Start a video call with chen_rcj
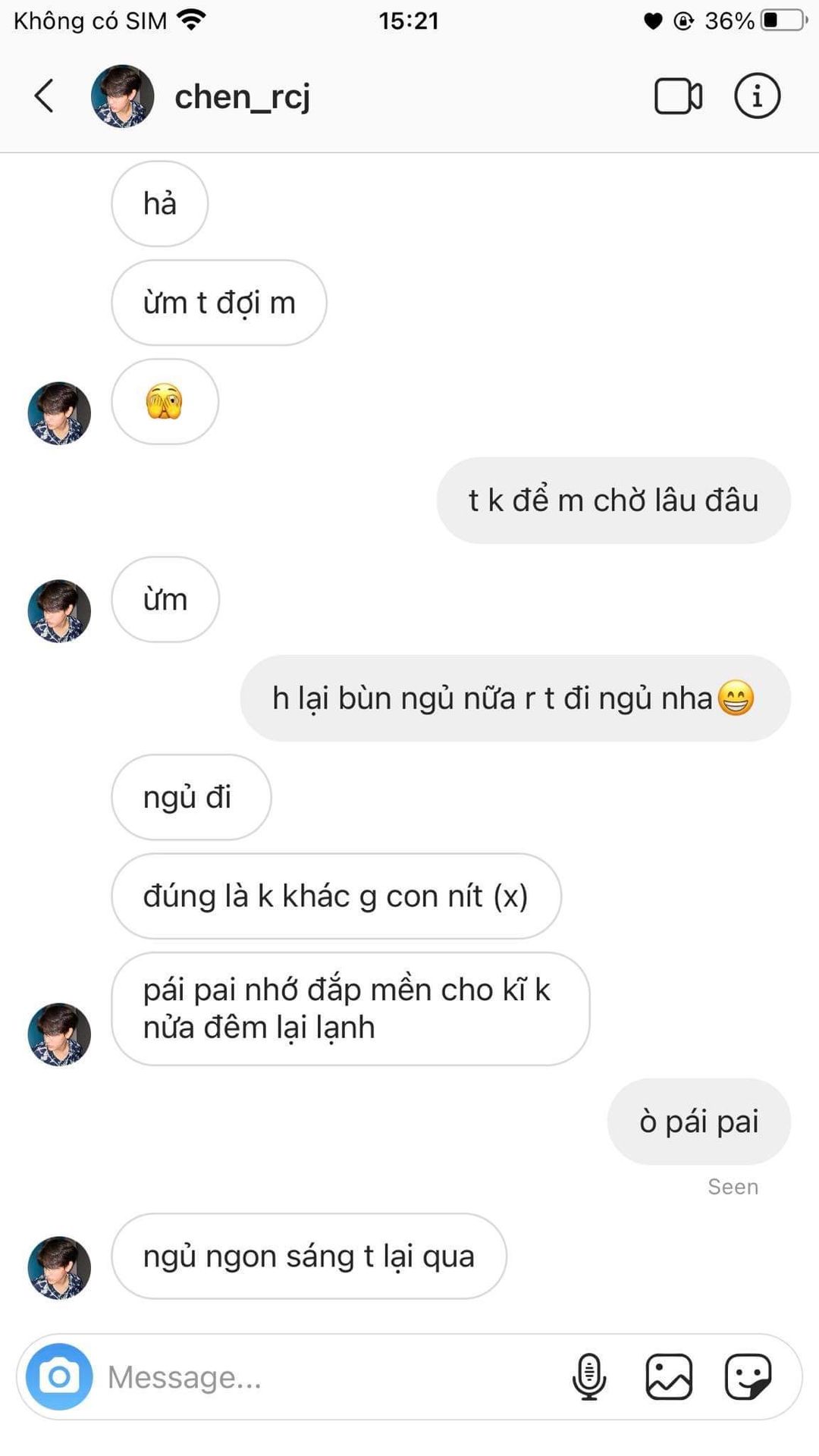This screenshot has width=819, height=1456. tap(678, 96)
